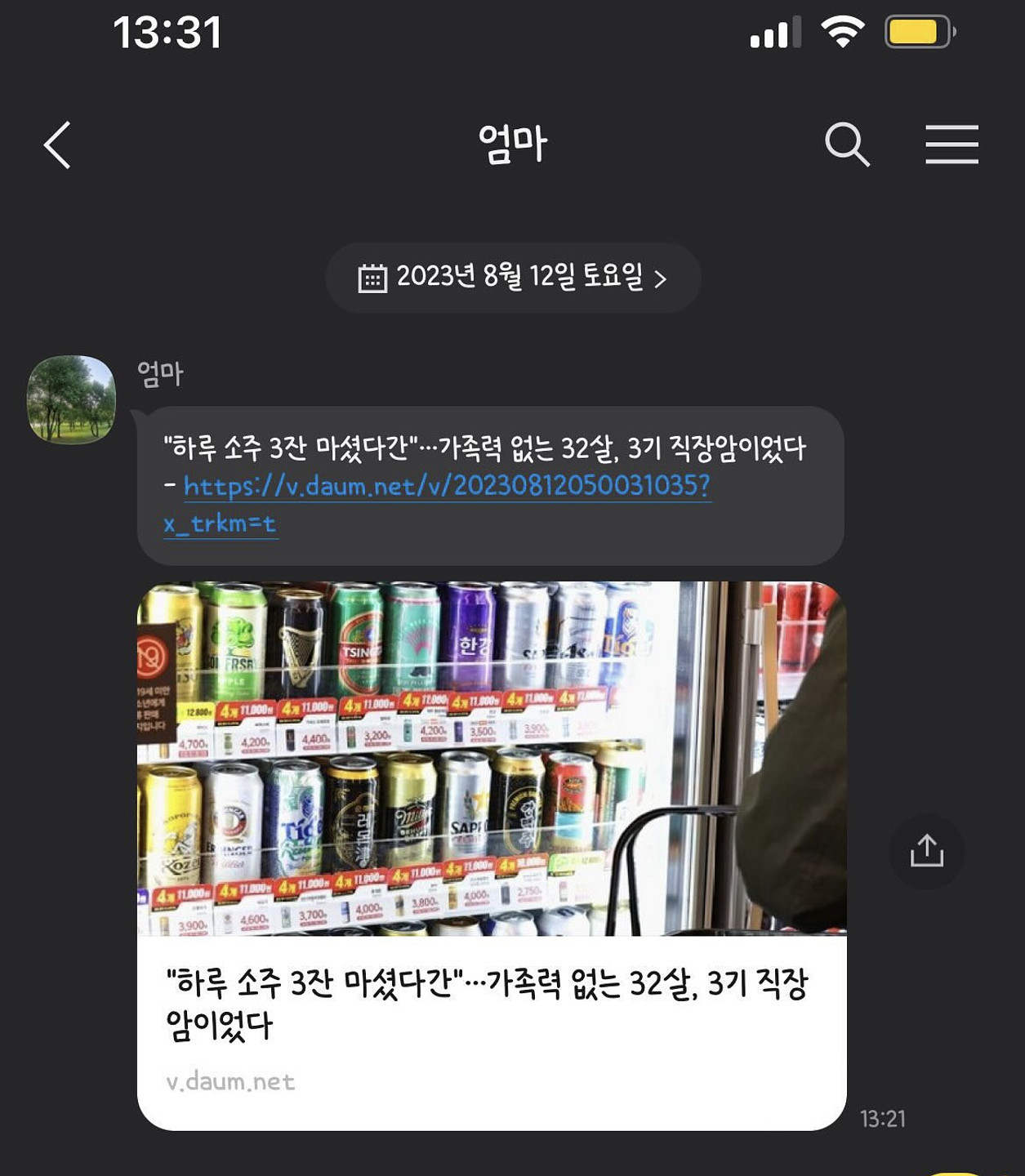Share the linked article
This screenshot has width=1025, height=1176.
(x=926, y=851)
